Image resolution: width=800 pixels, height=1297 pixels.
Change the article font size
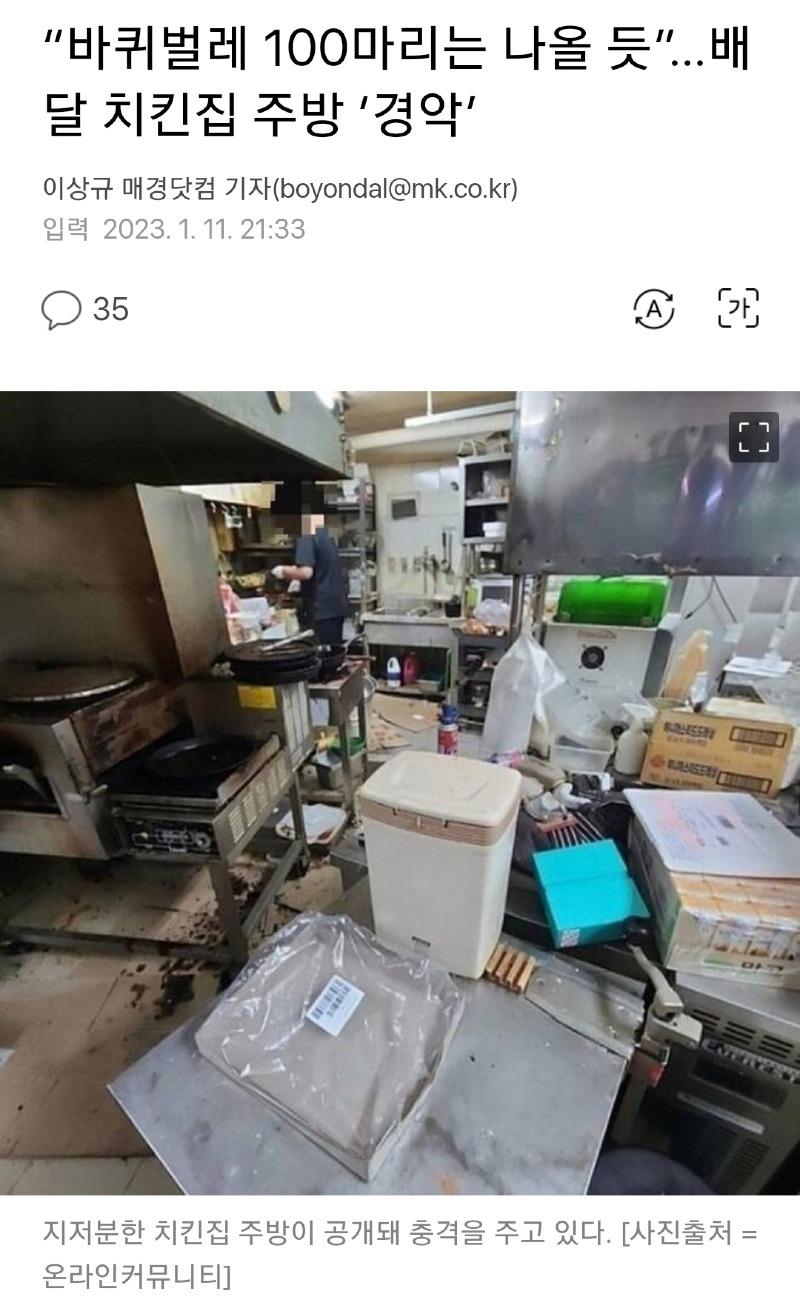(x=739, y=309)
